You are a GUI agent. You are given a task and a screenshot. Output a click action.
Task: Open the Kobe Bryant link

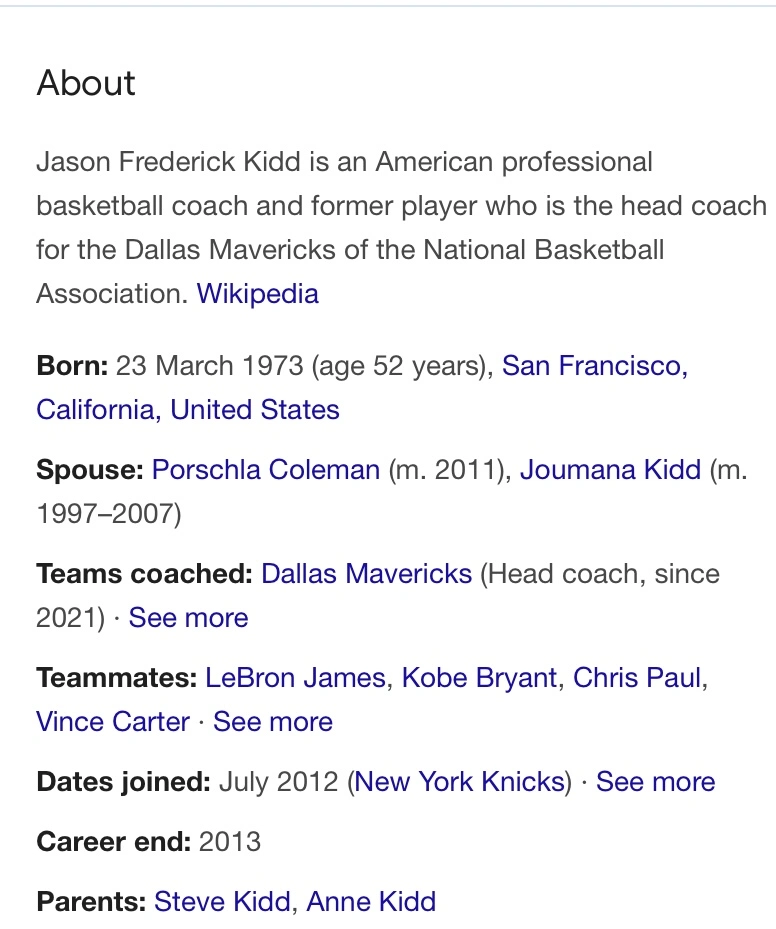tap(479, 678)
